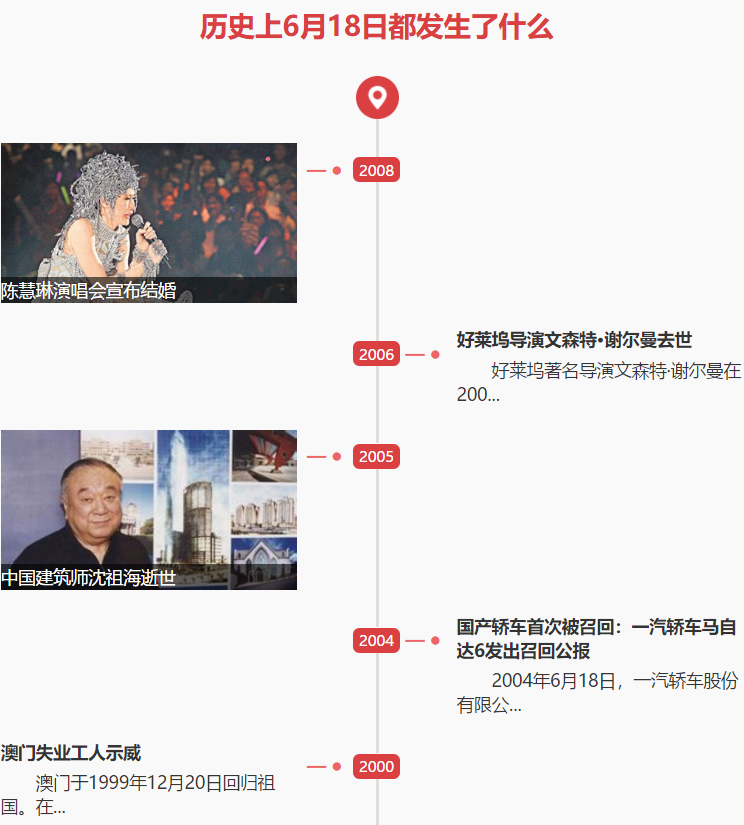744x825 pixels.
Task: Open the 澳门失业工人示威 entry
Action: 71,753
